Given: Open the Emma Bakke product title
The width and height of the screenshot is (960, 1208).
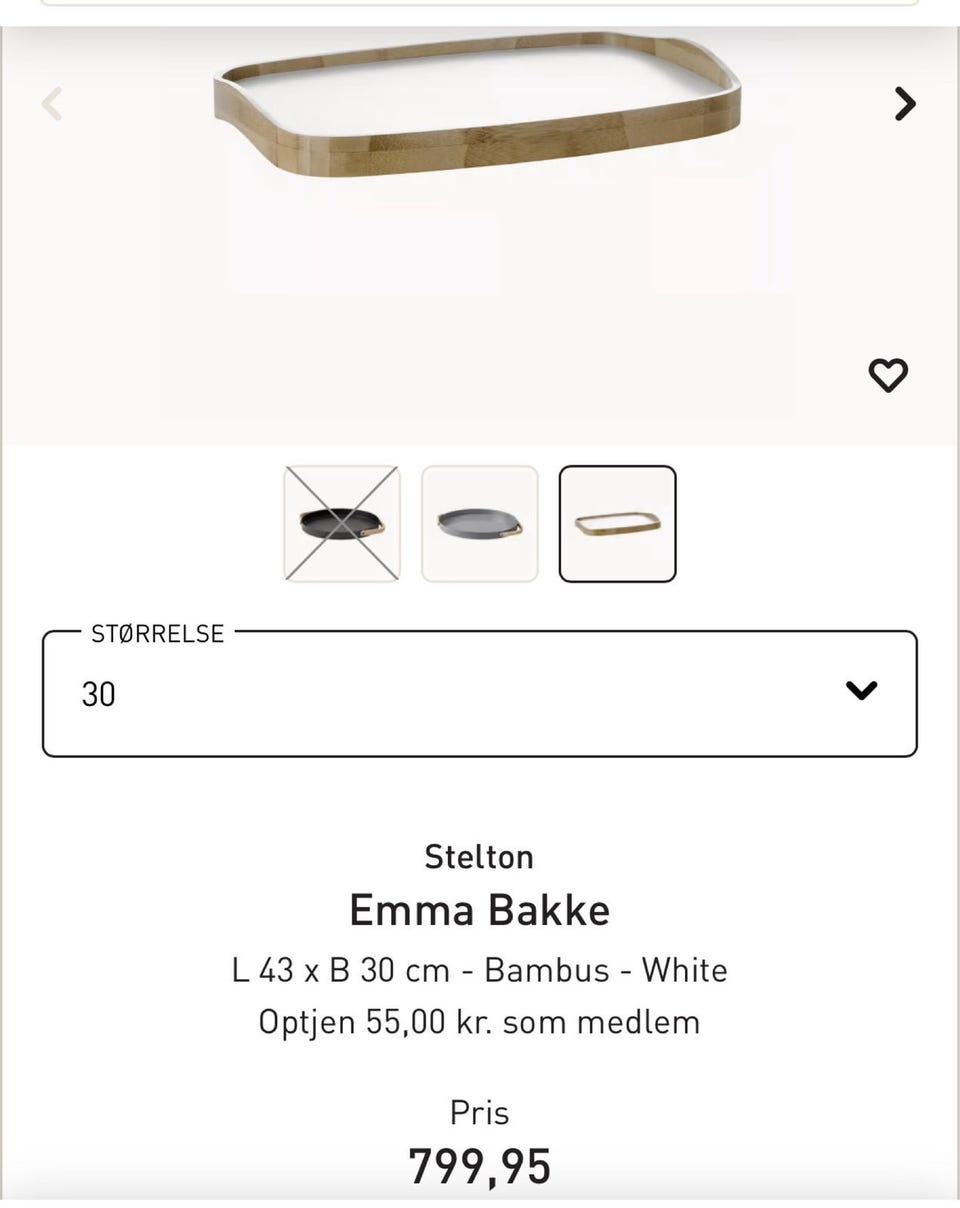Looking at the screenshot, I should (480, 910).
